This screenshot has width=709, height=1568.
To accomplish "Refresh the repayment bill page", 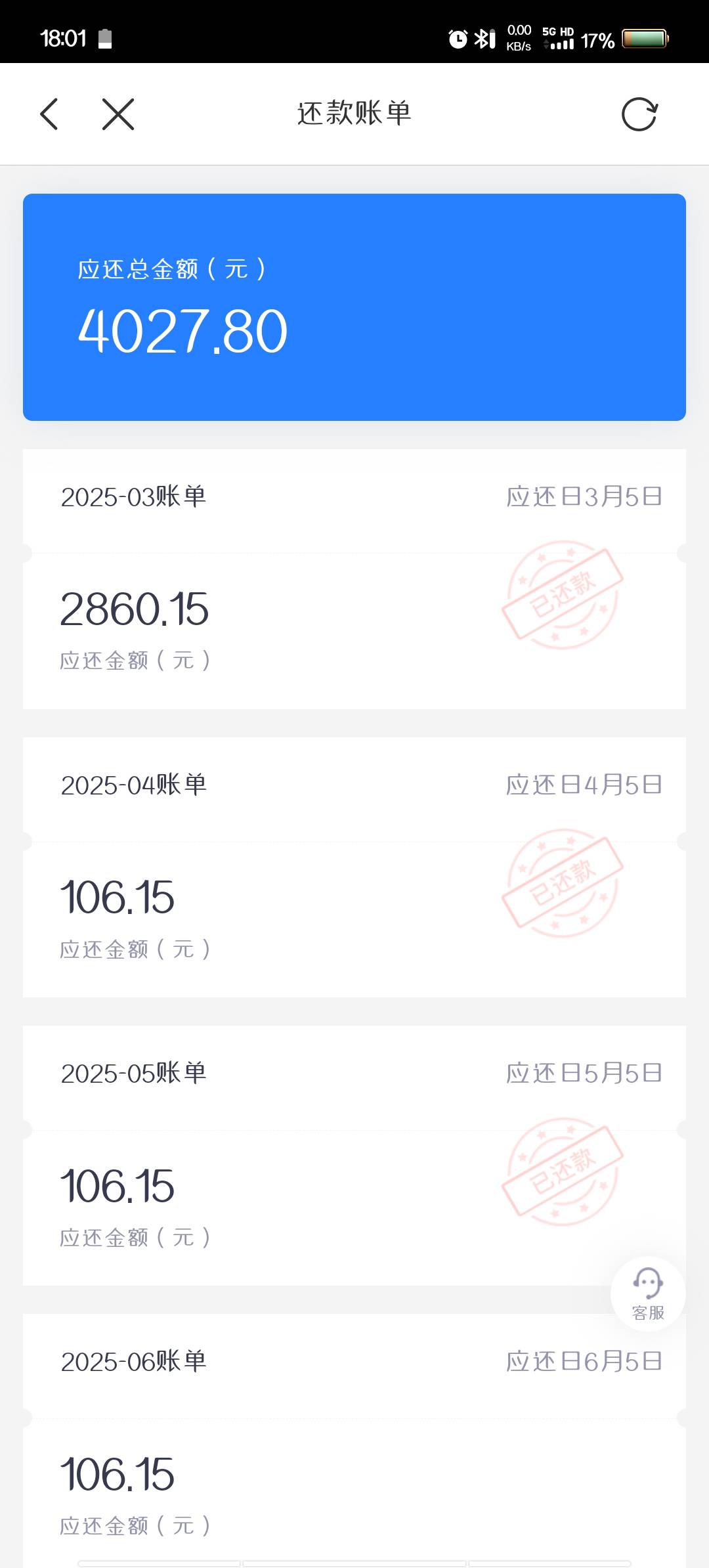I will [639, 114].
